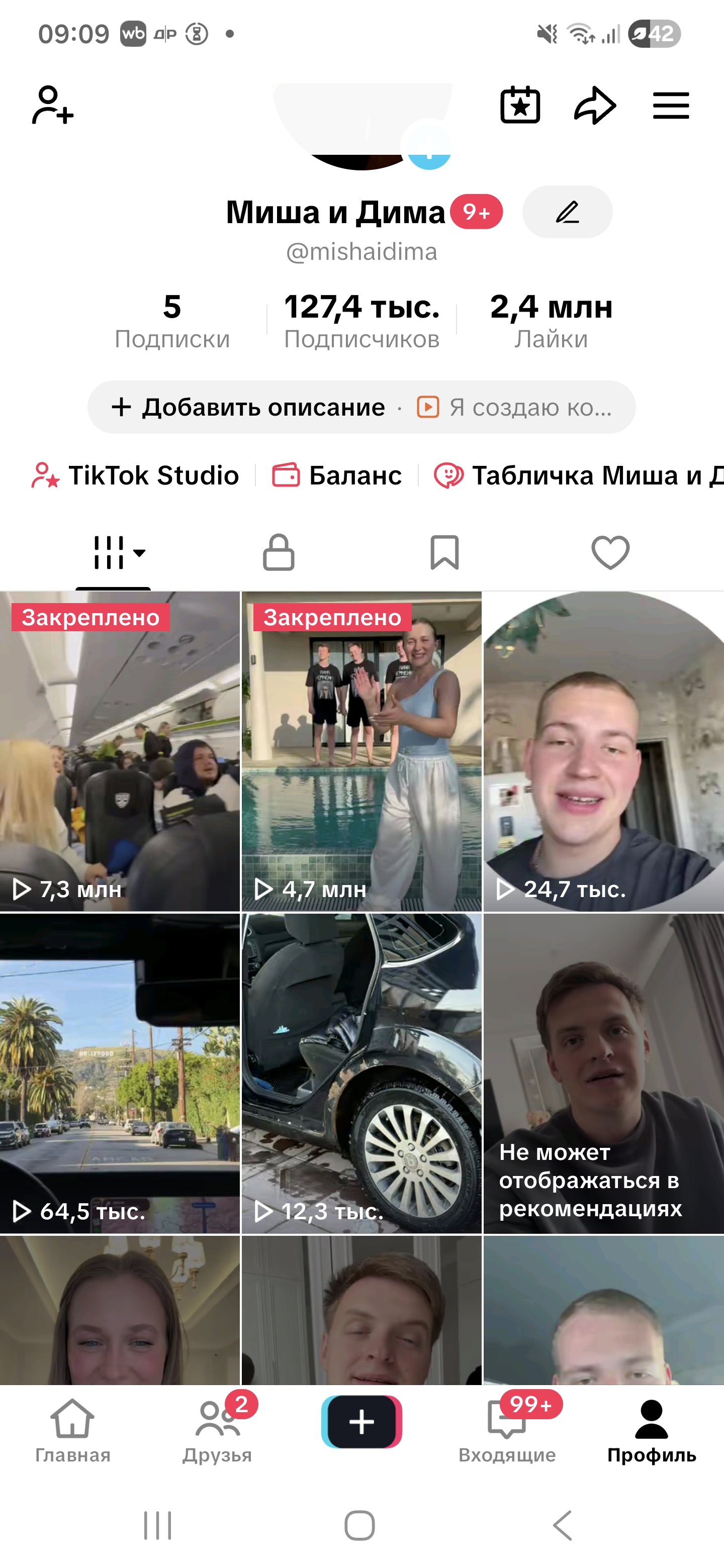
Task: Share the profile using the arrow icon
Action: [x=594, y=105]
